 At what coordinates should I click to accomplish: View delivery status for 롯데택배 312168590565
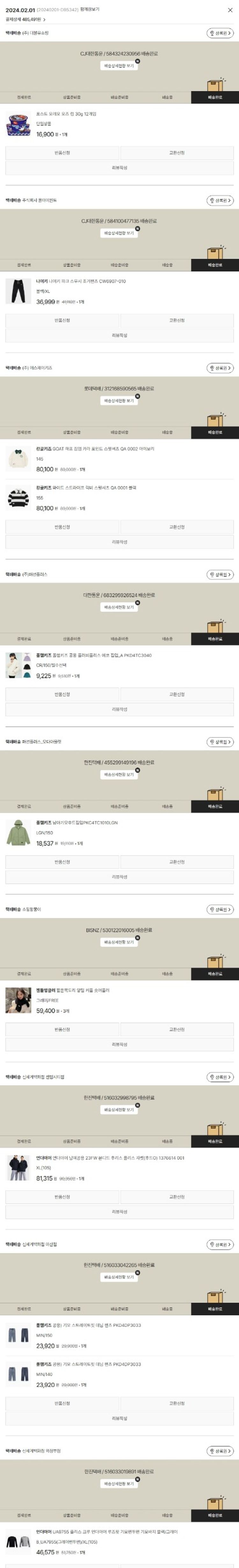click(119, 401)
